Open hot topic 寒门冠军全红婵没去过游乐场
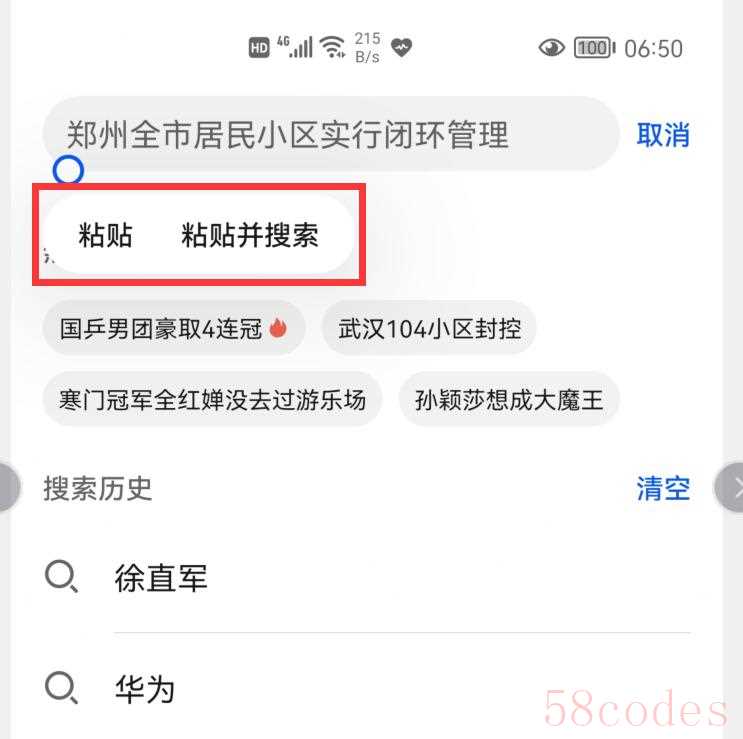 pos(212,401)
